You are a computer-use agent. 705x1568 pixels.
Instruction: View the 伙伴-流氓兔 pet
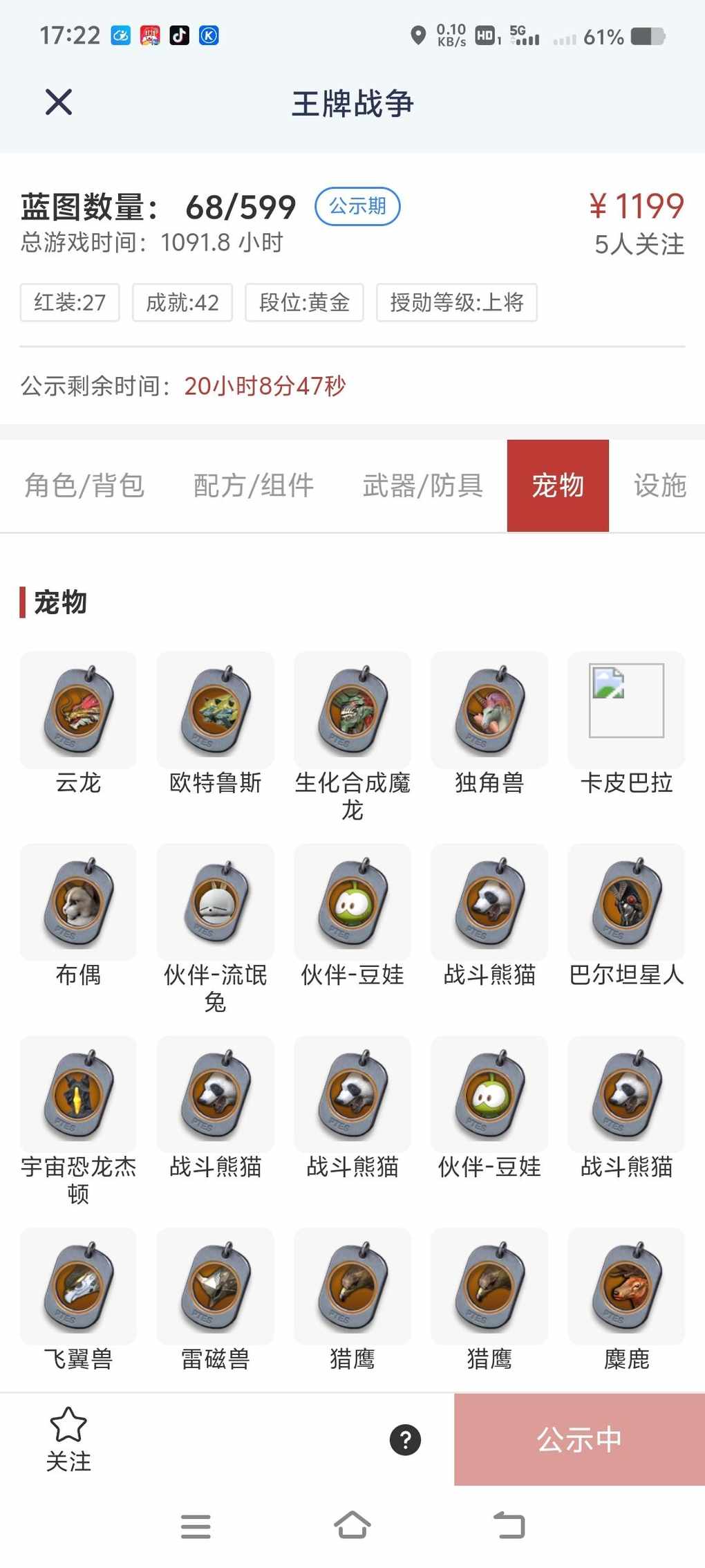coord(215,903)
